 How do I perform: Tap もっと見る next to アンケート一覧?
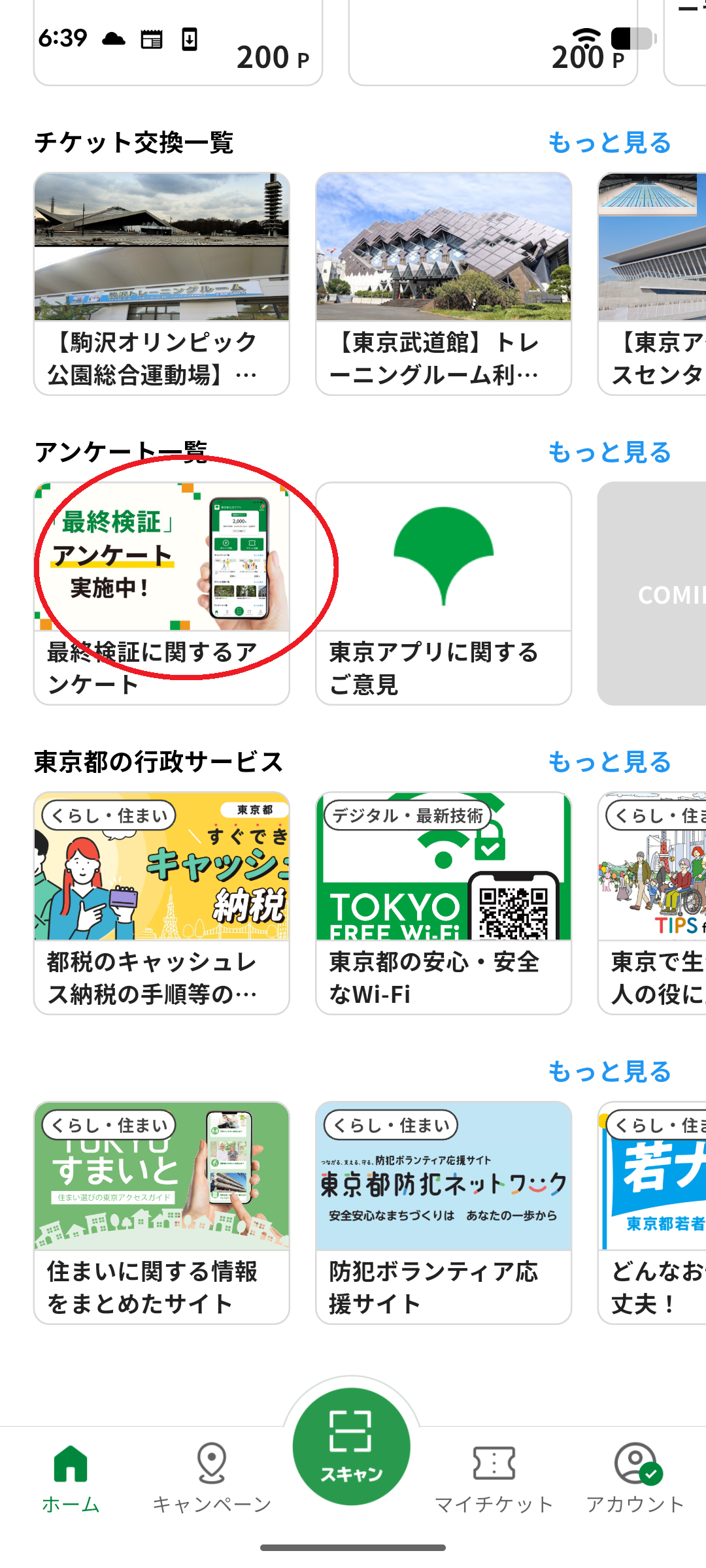pos(609,452)
